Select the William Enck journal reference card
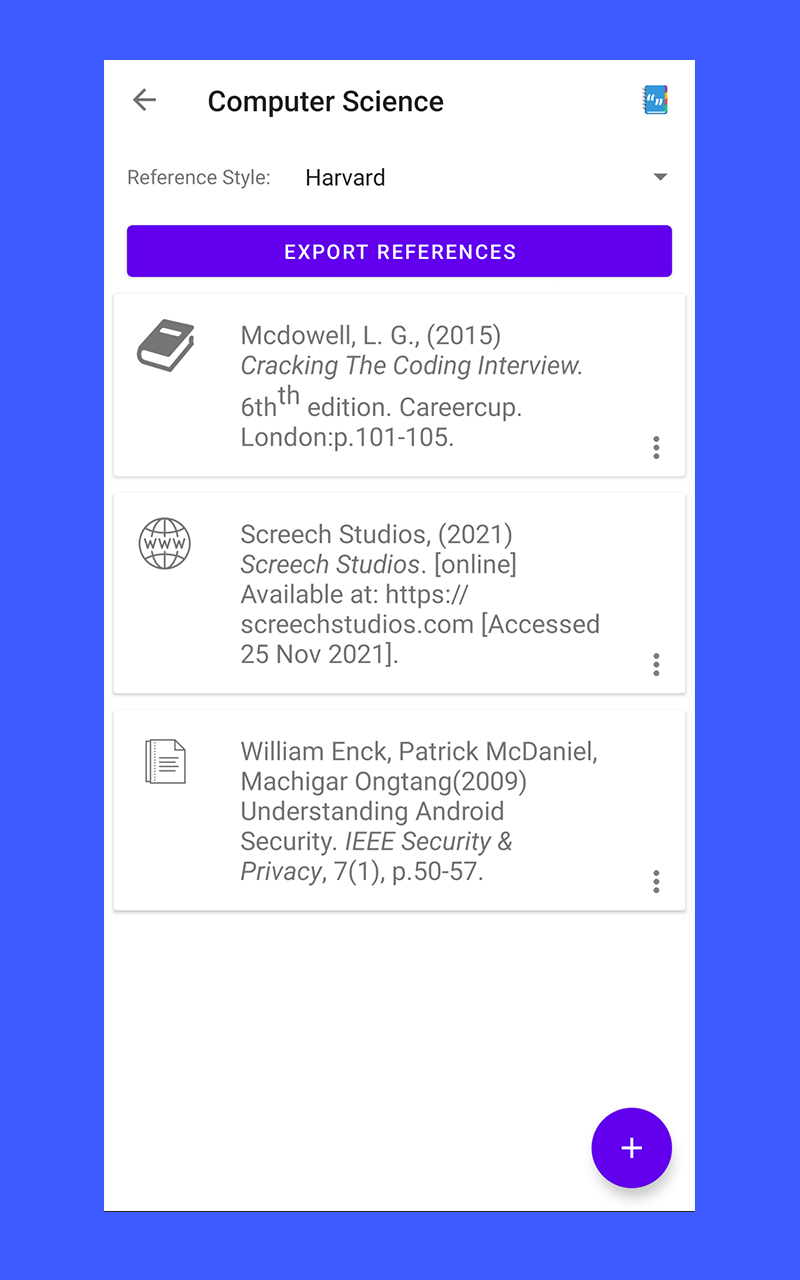The height and width of the screenshot is (1280, 800). pyautogui.click(x=399, y=810)
